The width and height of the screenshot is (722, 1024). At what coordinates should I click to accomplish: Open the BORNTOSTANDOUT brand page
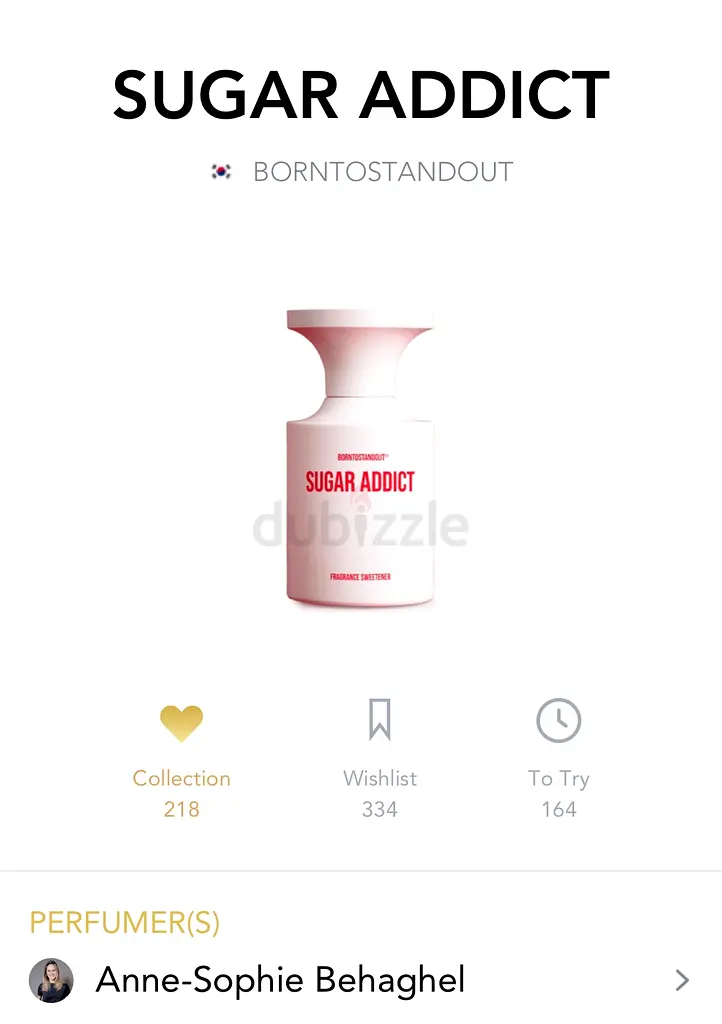pyautogui.click(x=382, y=172)
